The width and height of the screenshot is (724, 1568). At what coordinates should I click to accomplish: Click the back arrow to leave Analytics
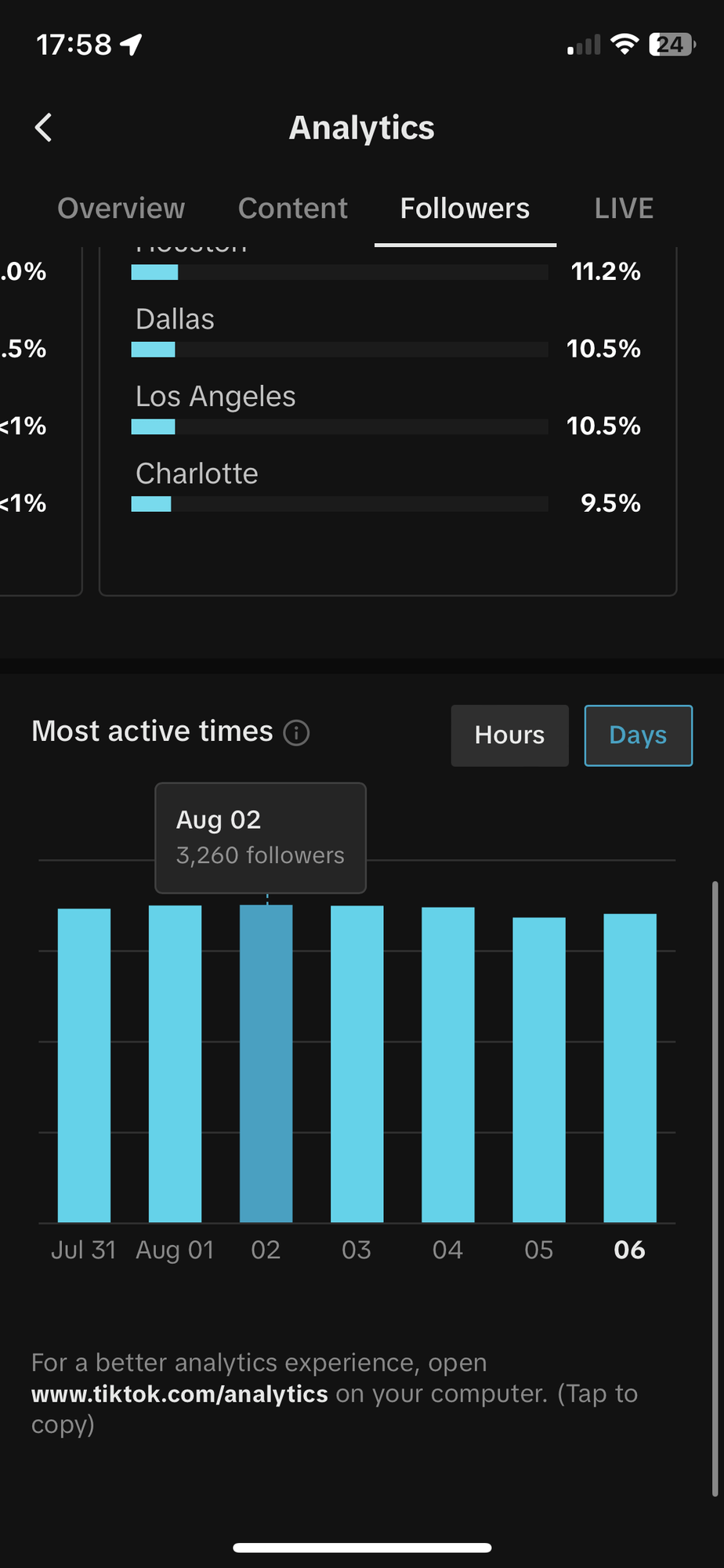point(44,127)
